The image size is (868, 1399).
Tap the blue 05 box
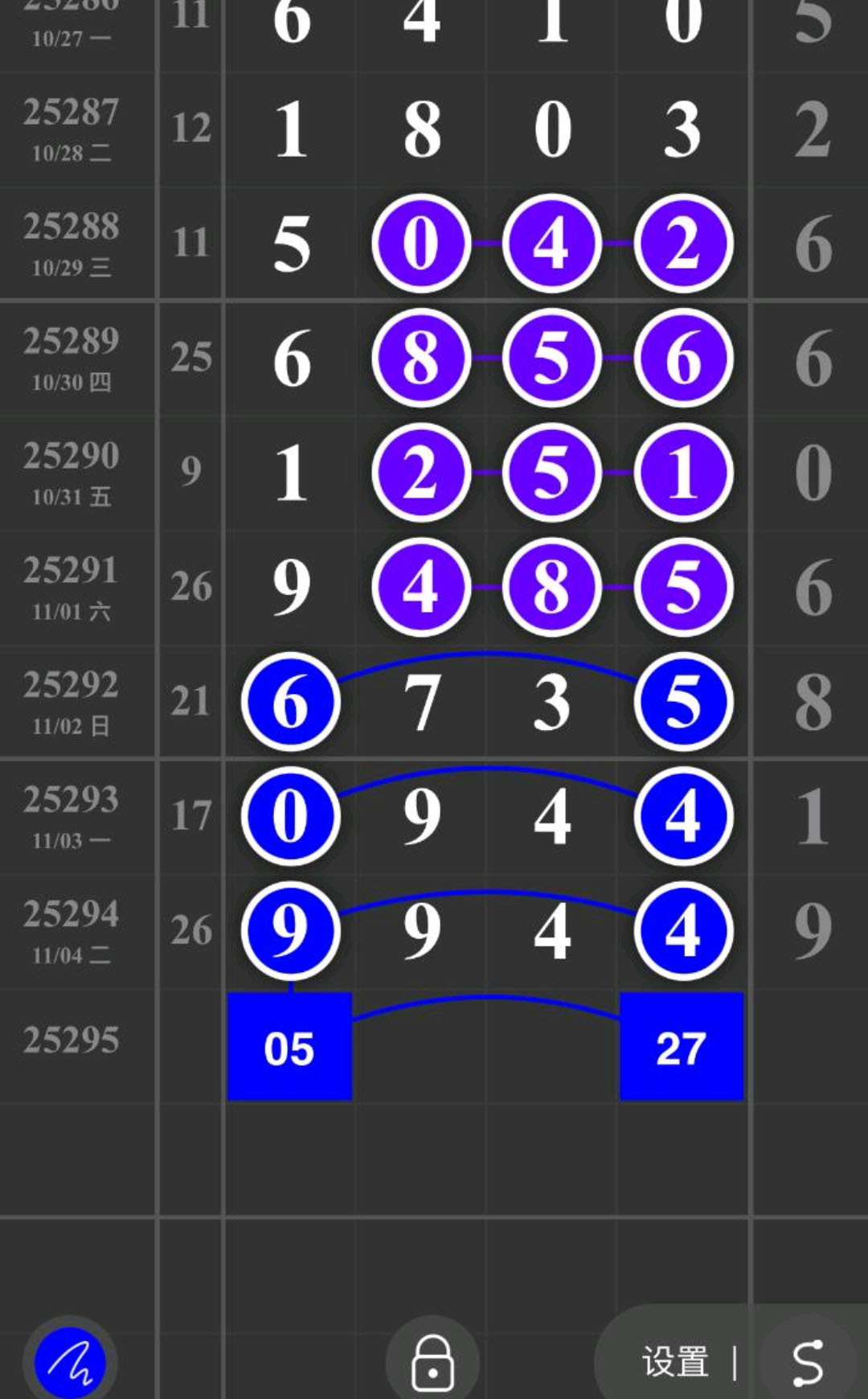pyautogui.click(x=289, y=1047)
